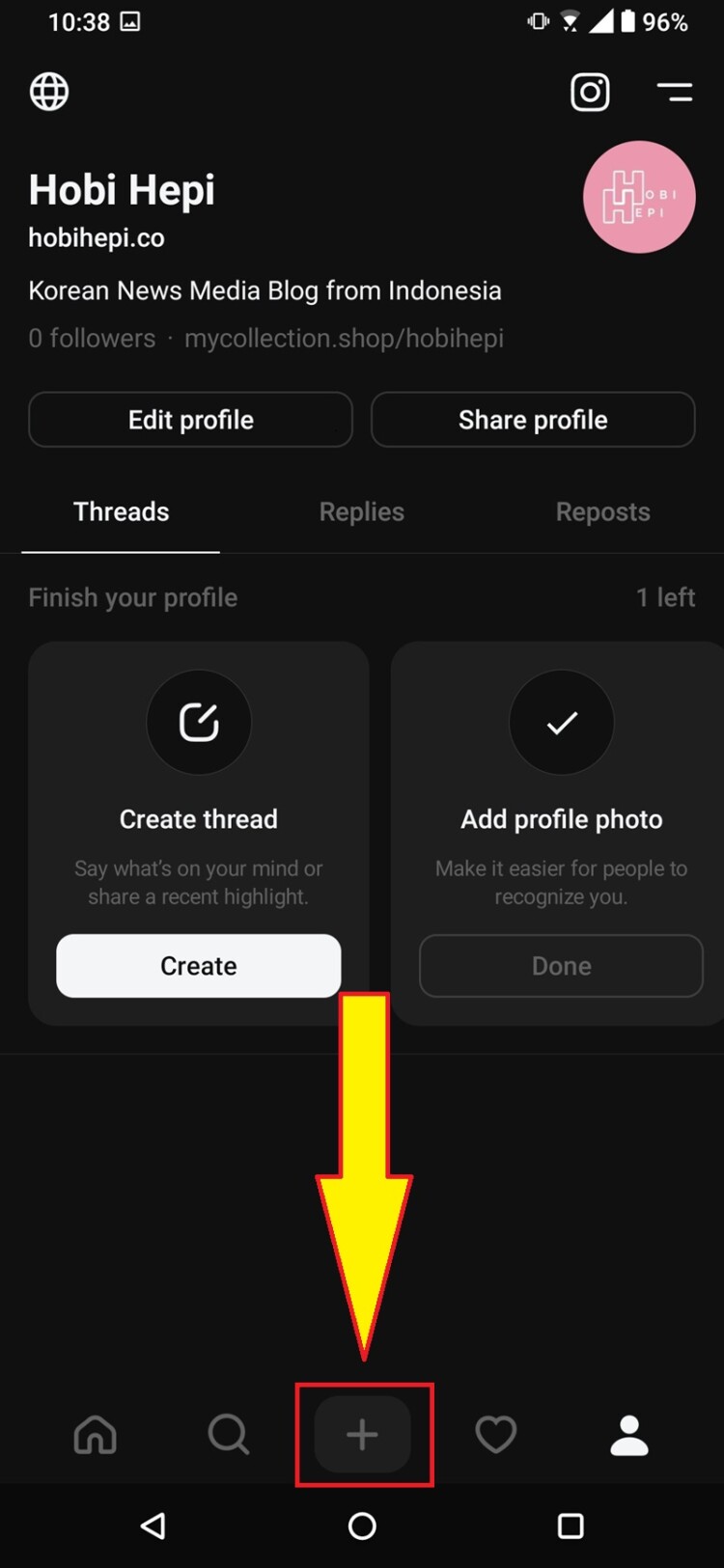Tap the checkmark circle above Add profile photo

tap(561, 723)
